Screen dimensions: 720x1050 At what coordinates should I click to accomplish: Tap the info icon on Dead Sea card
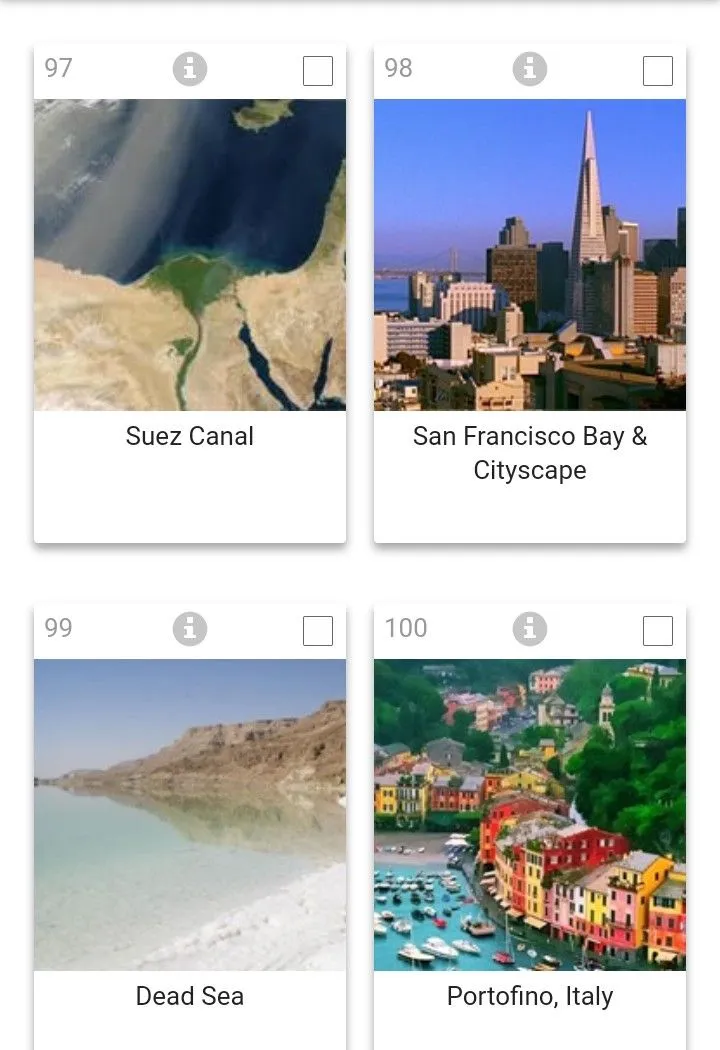(190, 629)
